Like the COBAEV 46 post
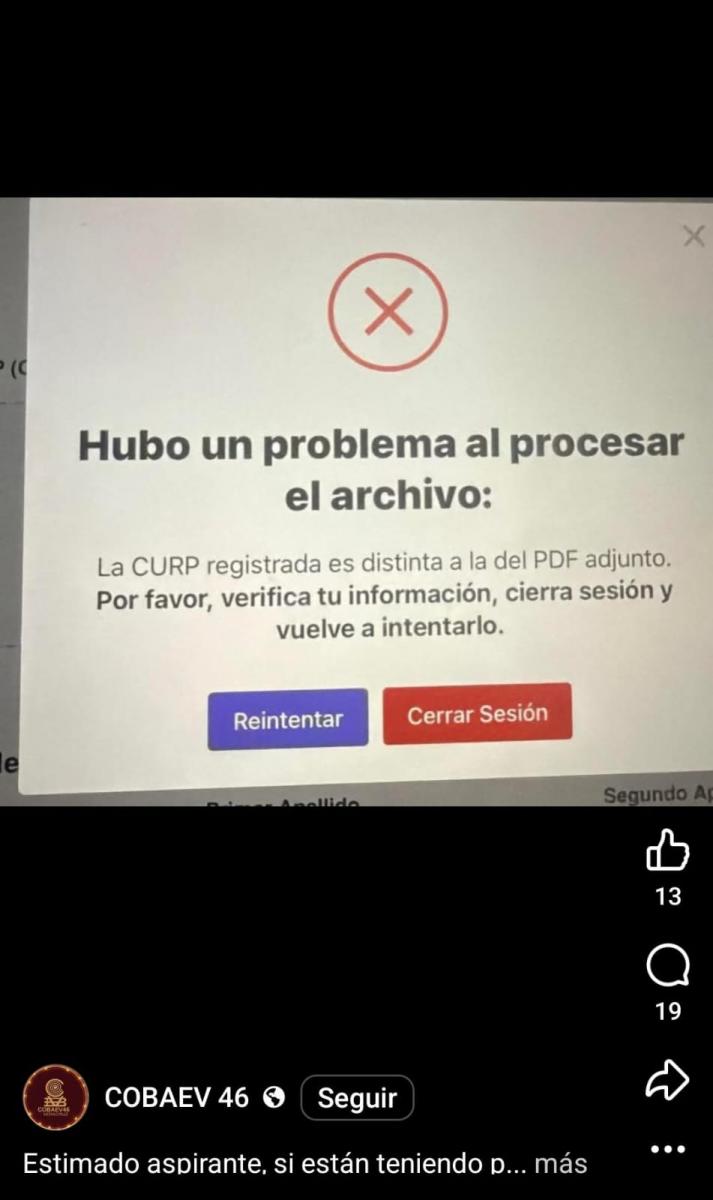This screenshot has height=1200, width=713. pos(668,851)
